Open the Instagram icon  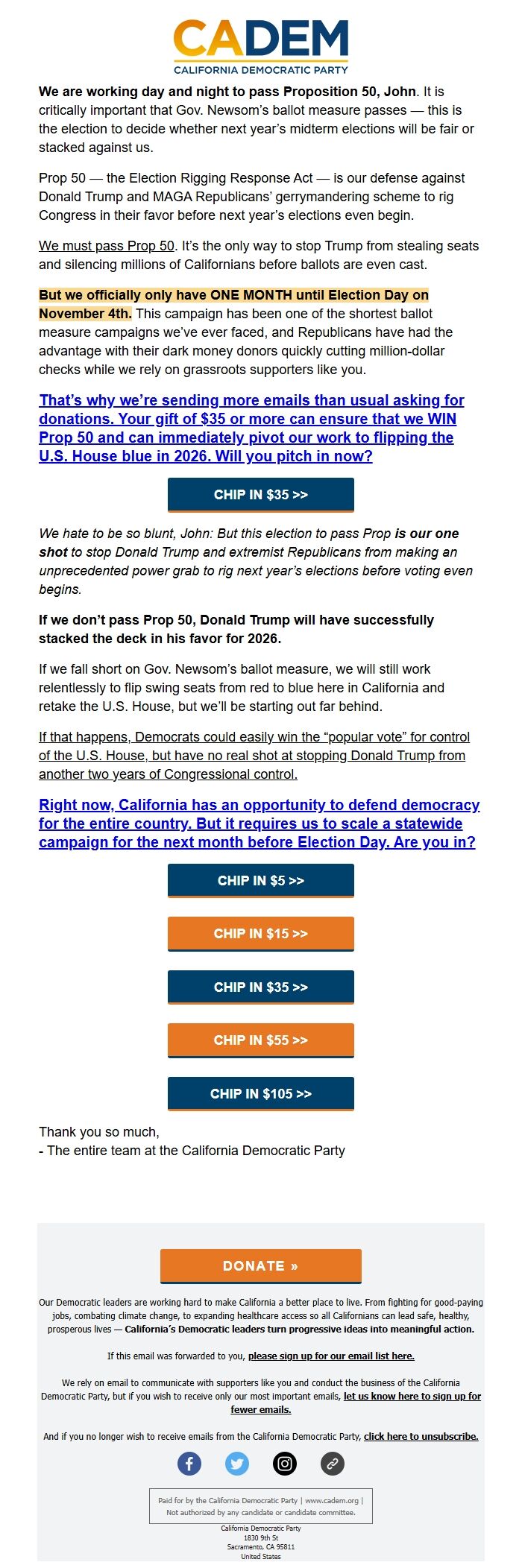tap(285, 1464)
